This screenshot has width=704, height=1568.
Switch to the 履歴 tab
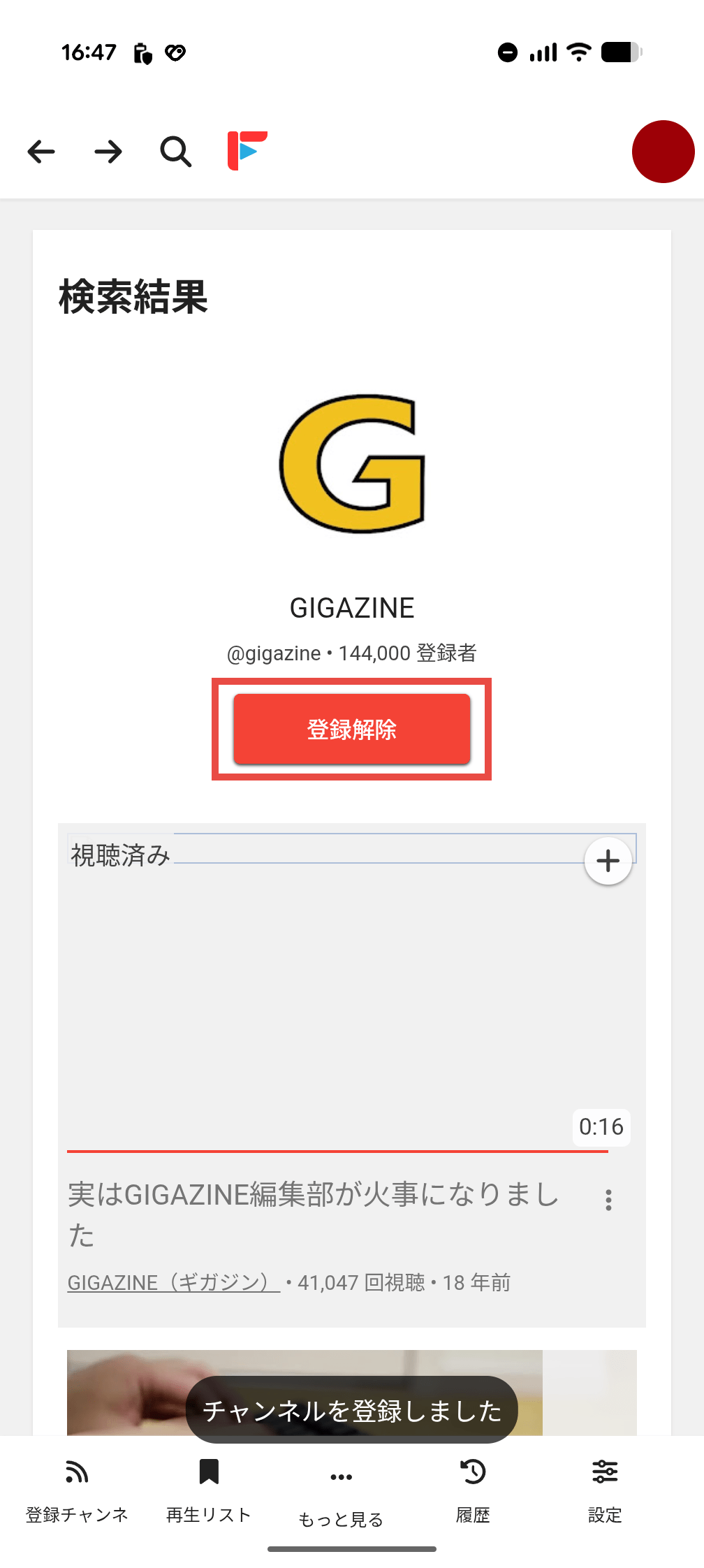(473, 1490)
